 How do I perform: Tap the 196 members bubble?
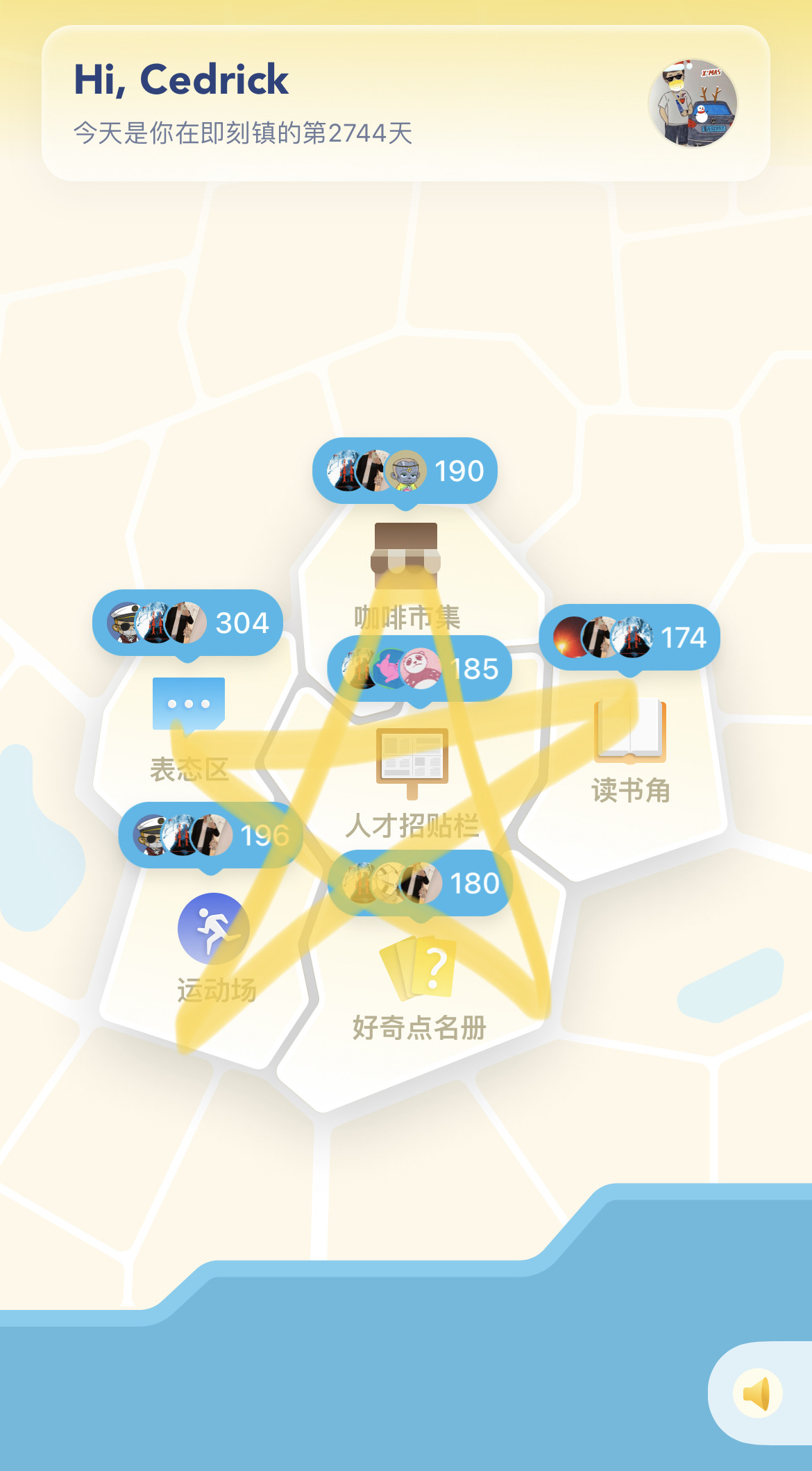pos(210,835)
